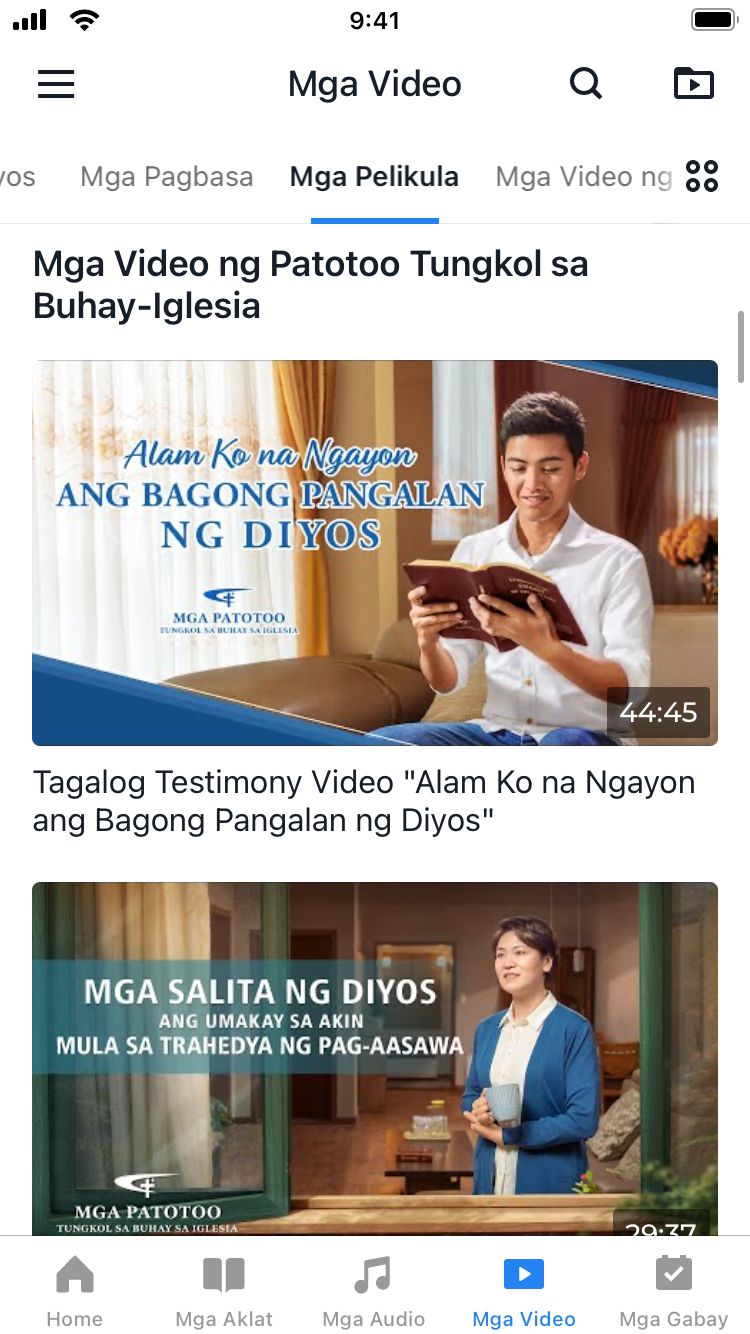The image size is (750, 1334).
Task: Tap the Mga Video bottom tab
Action: [x=524, y=1291]
